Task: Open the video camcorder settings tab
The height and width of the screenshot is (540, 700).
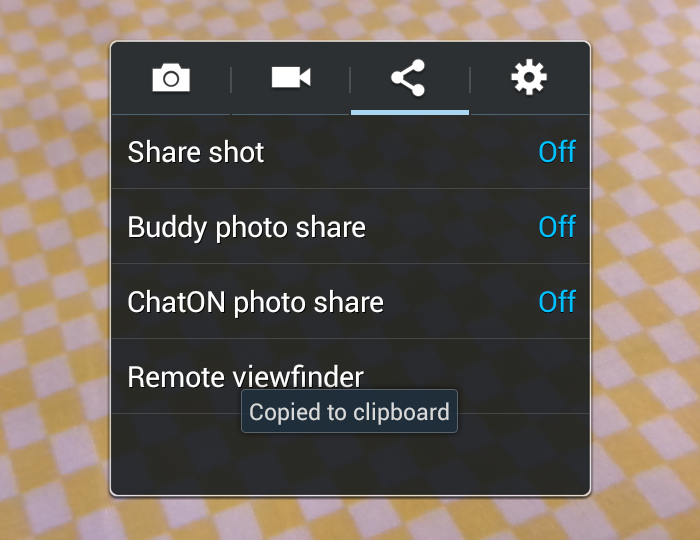Action: click(290, 78)
